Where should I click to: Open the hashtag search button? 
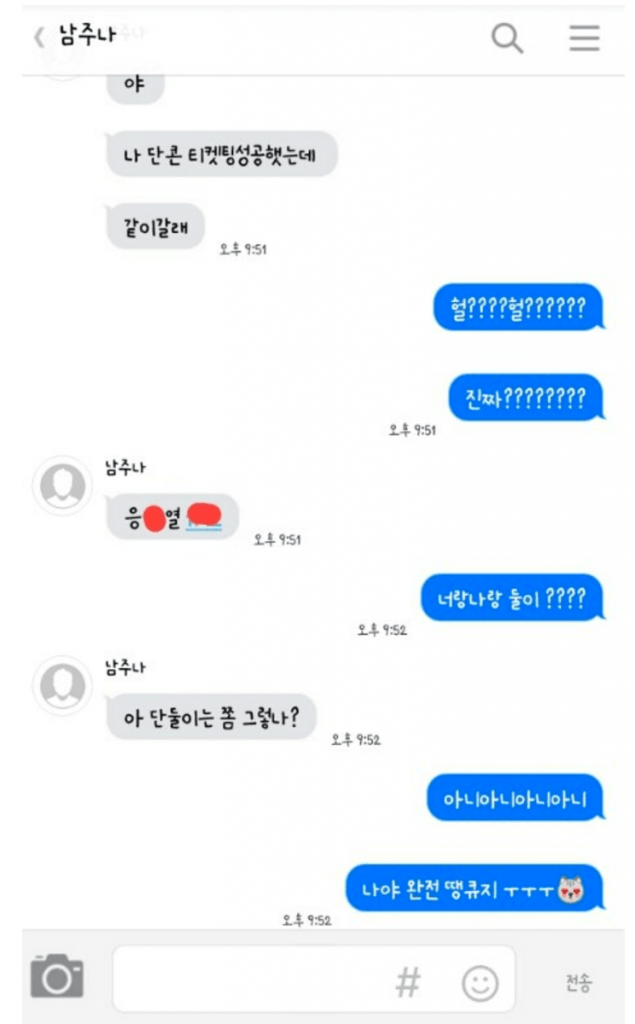coord(408,982)
